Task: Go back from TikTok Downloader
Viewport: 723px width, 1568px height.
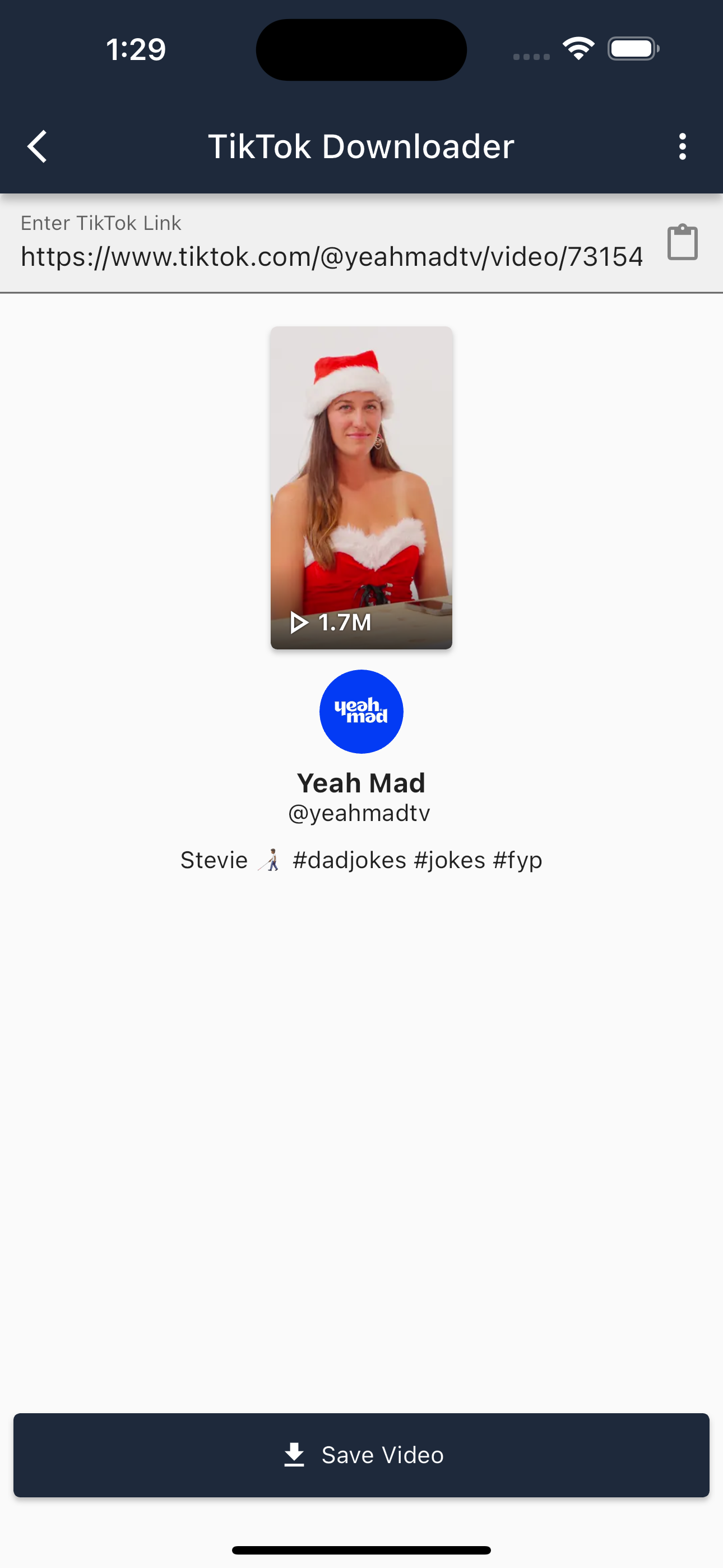Action: tap(38, 147)
